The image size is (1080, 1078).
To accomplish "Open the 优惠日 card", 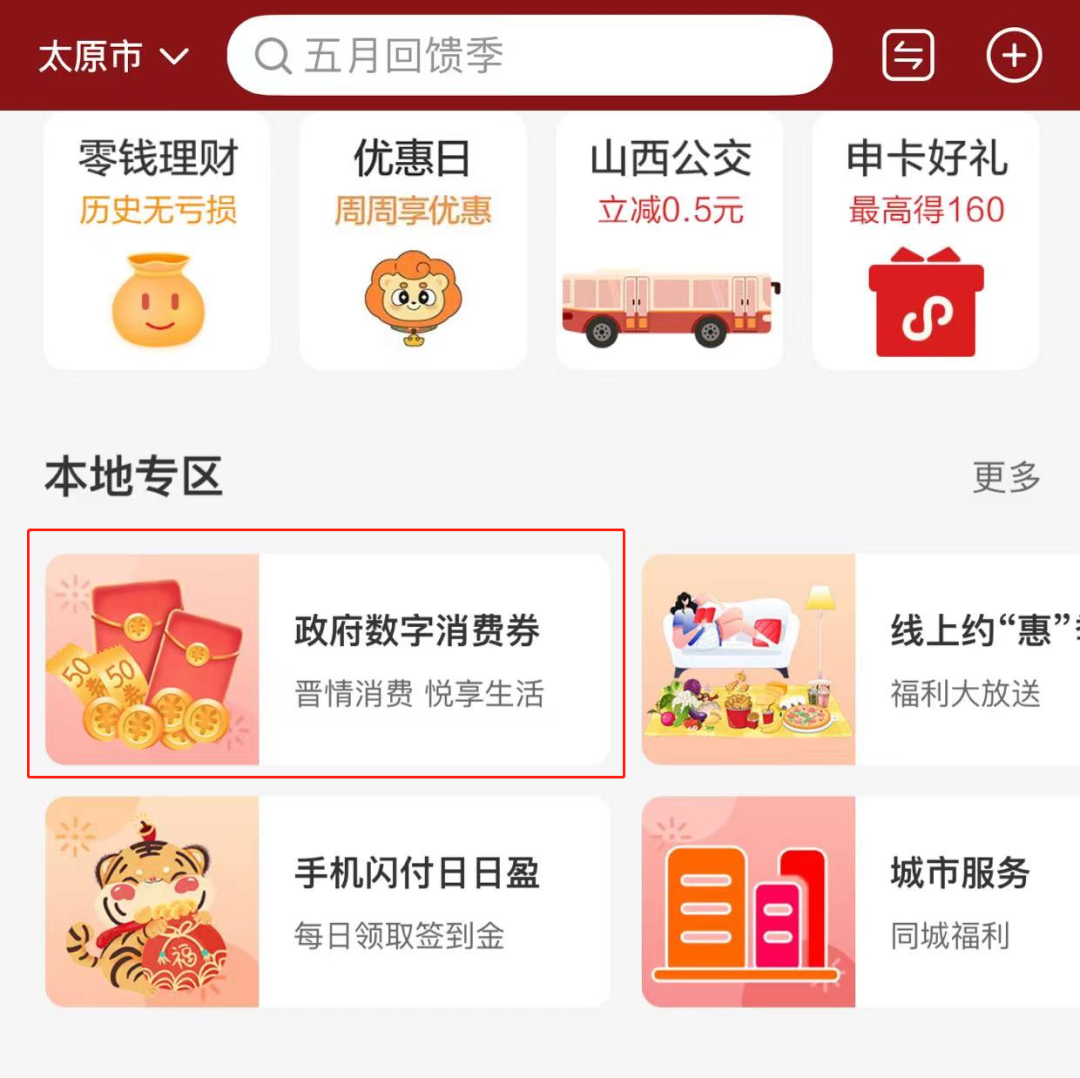I will click(x=413, y=242).
